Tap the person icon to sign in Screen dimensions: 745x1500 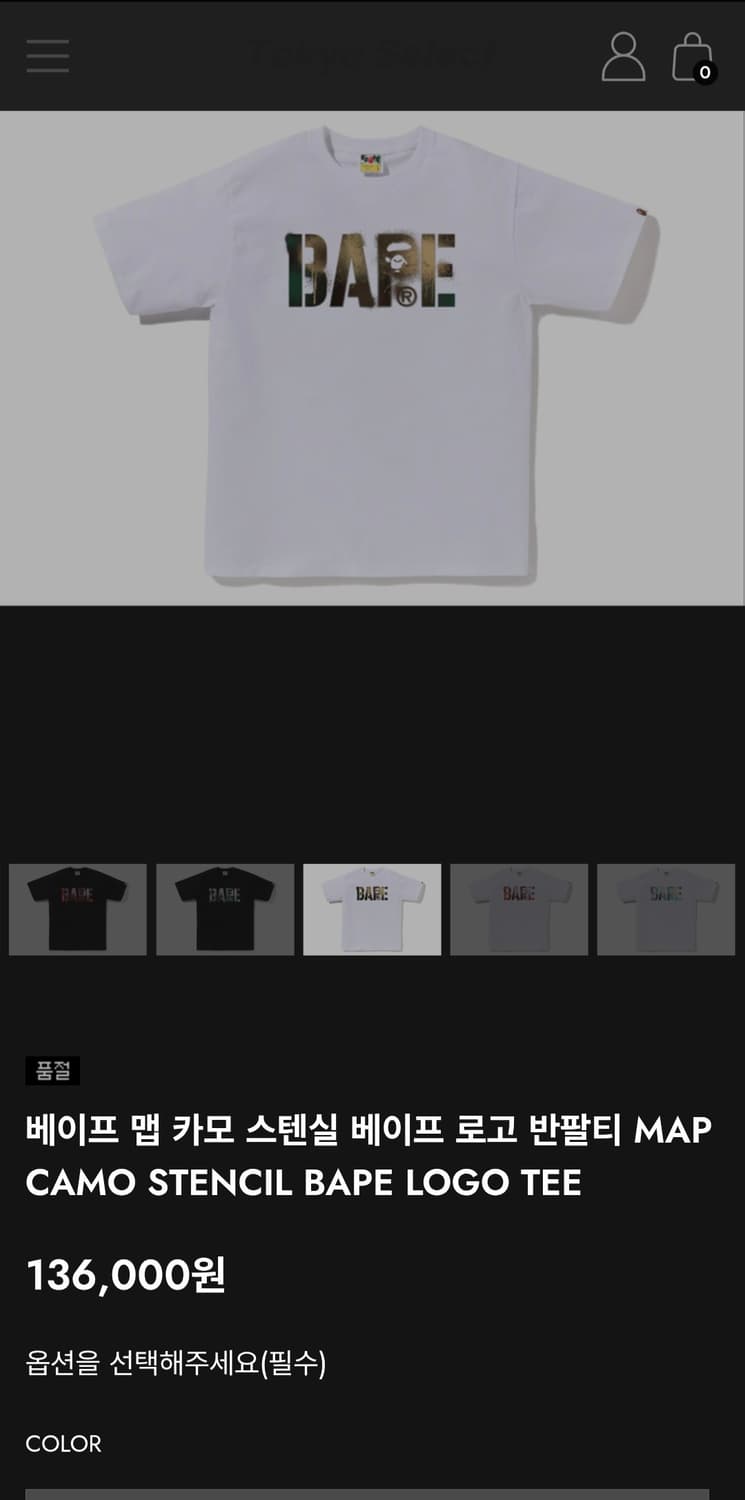[623, 56]
